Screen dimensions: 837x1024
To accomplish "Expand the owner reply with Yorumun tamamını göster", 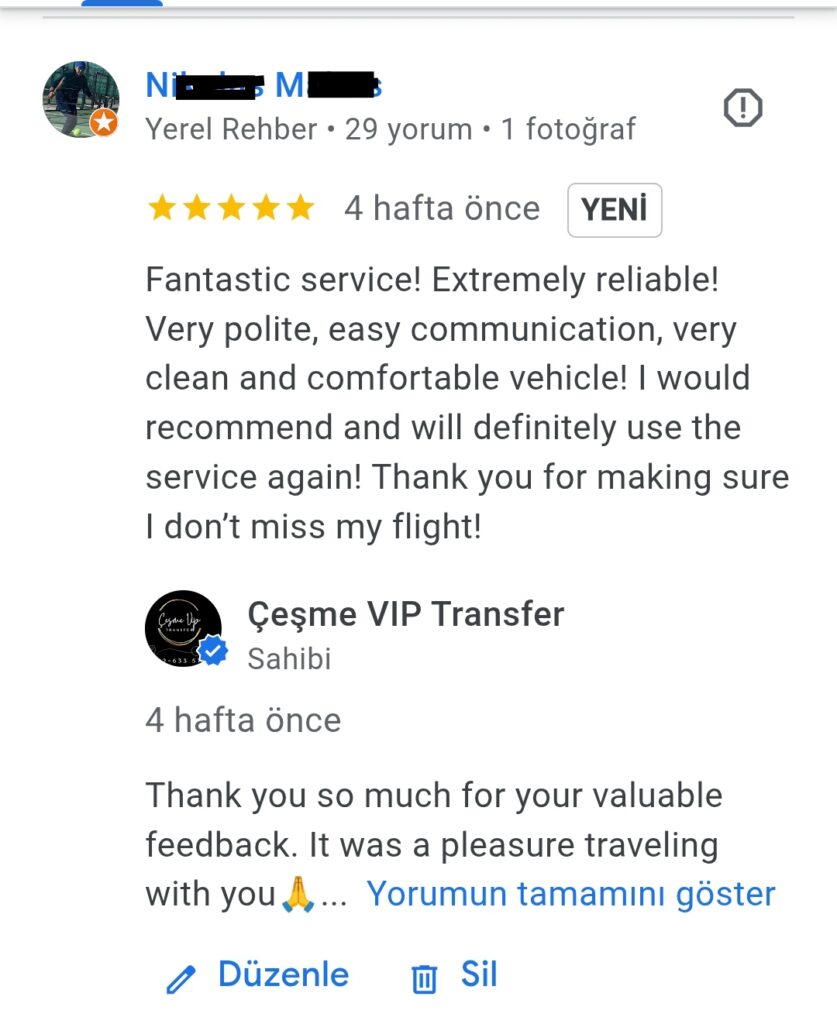I will (572, 893).
